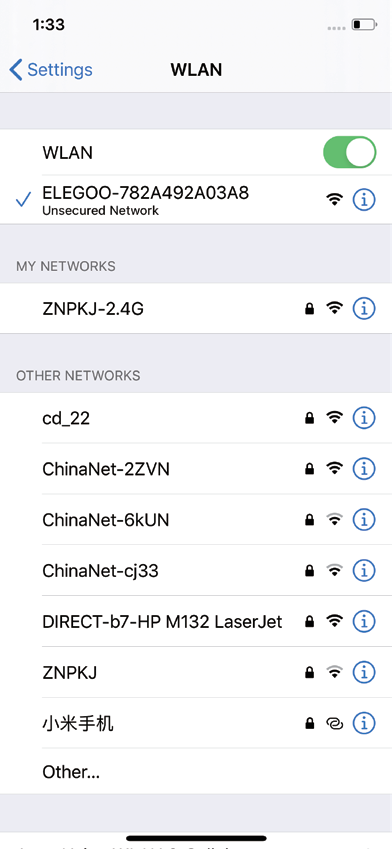View details of cd_22 via info icon
Viewport: 392px width, 849px height.
coord(364,418)
